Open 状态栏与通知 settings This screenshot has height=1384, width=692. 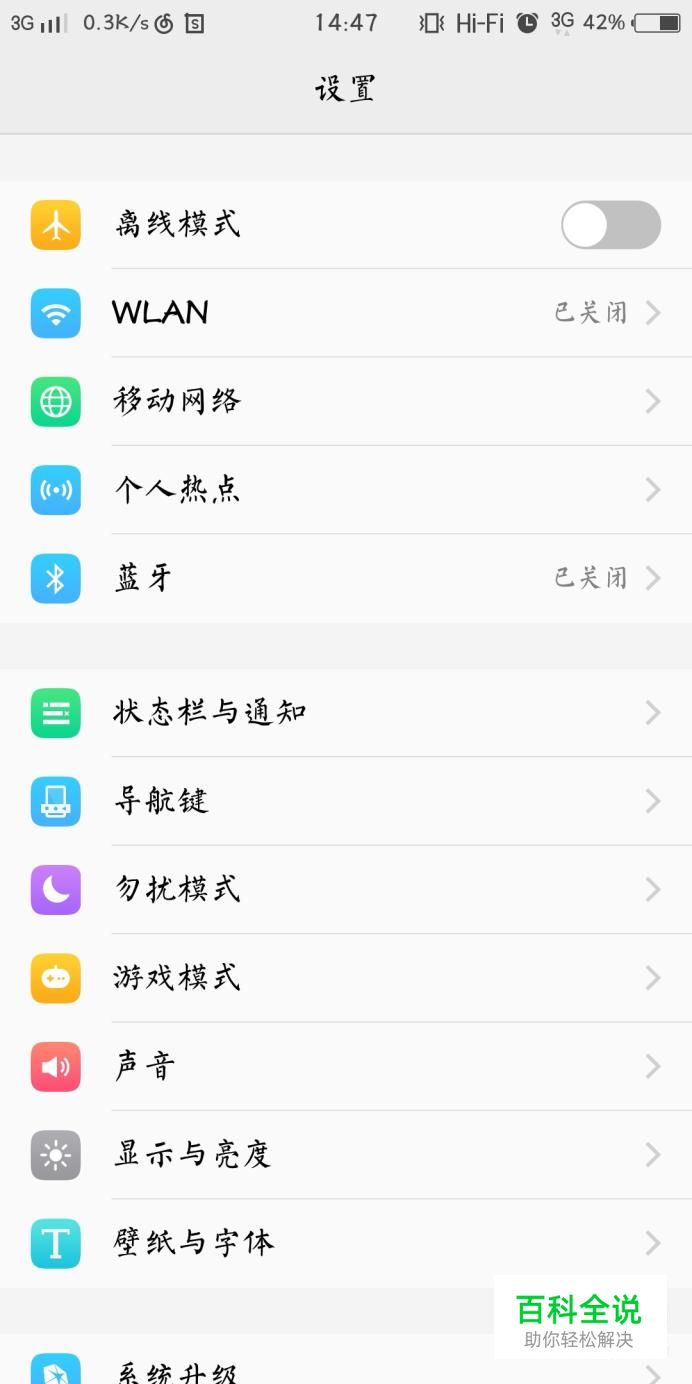pos(346,713)
